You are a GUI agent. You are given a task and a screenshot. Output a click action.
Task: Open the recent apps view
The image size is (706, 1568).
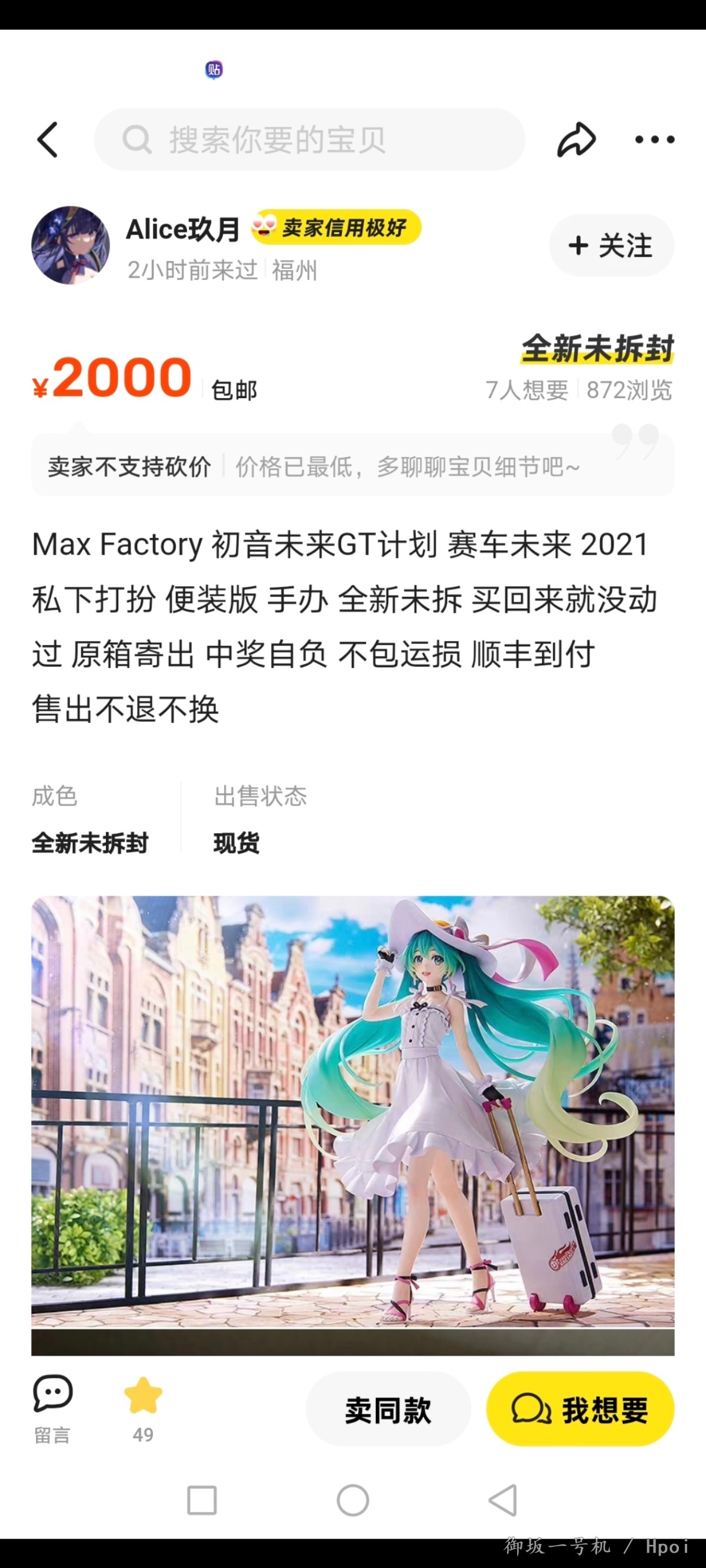click(x=202, y=1500)
